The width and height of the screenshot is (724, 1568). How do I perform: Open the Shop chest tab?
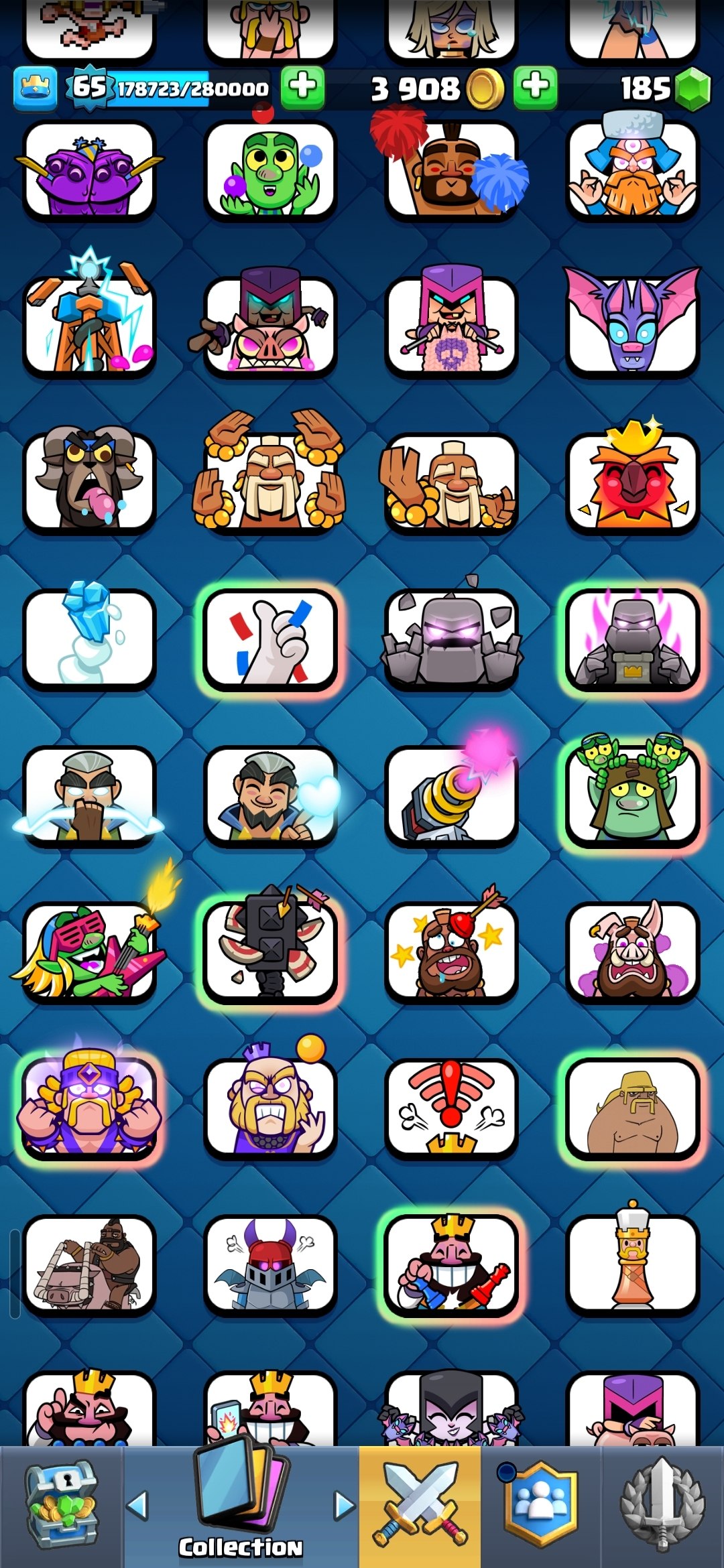(62, 1506)
